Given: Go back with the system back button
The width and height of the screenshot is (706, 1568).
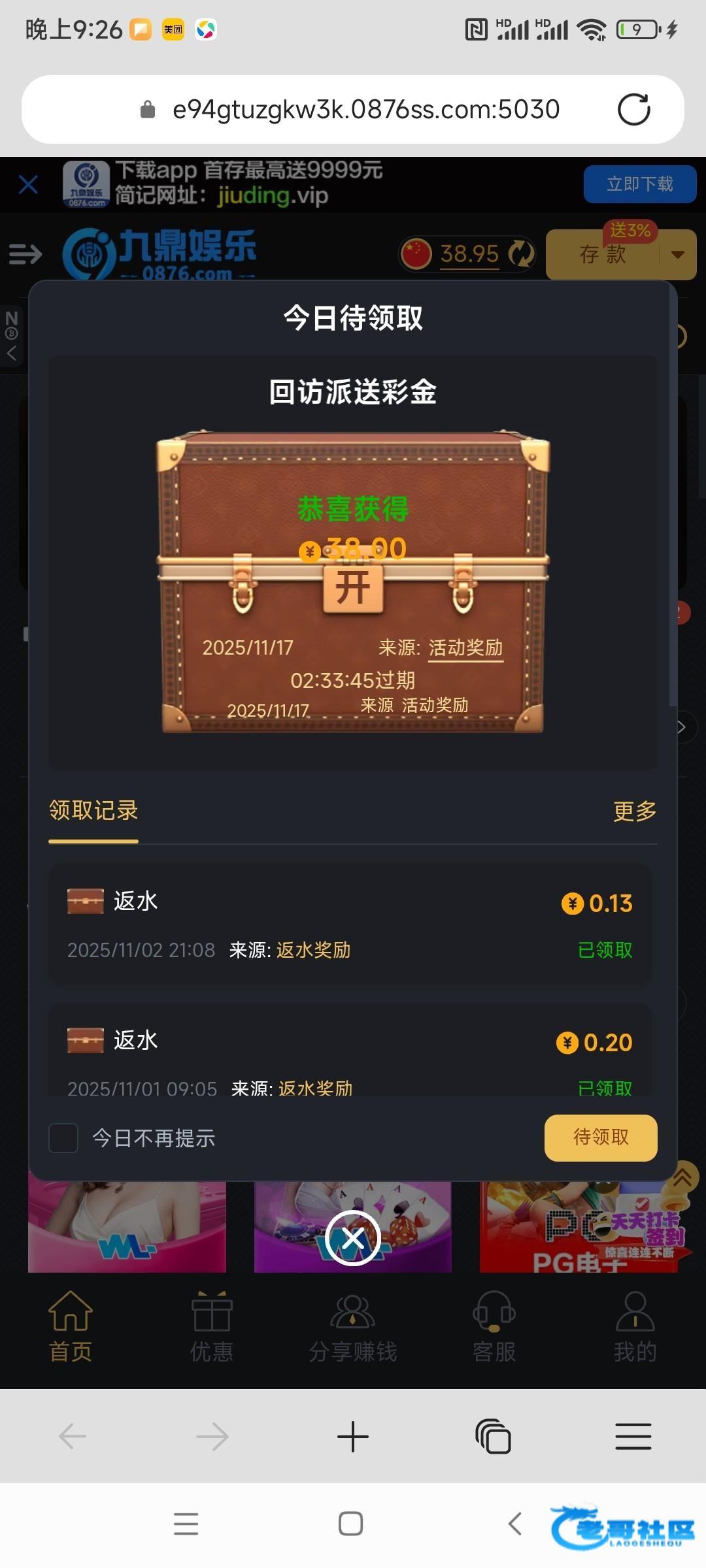Looking at the screenshot, I should point(515,1524).
